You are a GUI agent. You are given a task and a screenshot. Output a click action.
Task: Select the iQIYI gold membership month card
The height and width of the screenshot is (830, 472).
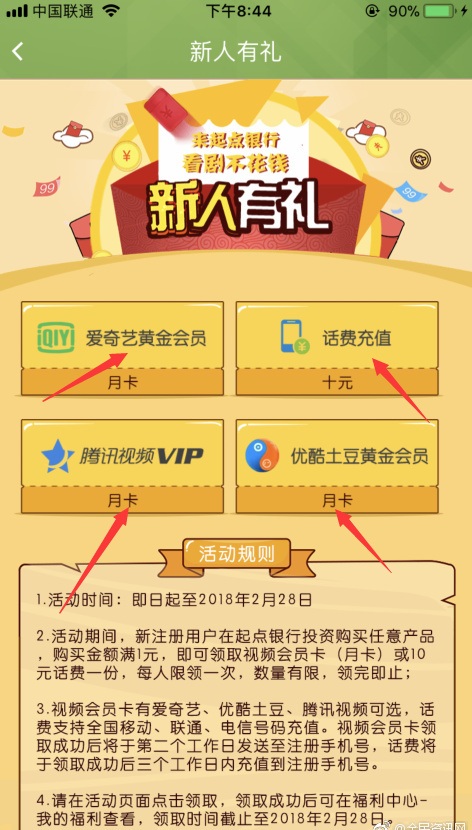122,348
